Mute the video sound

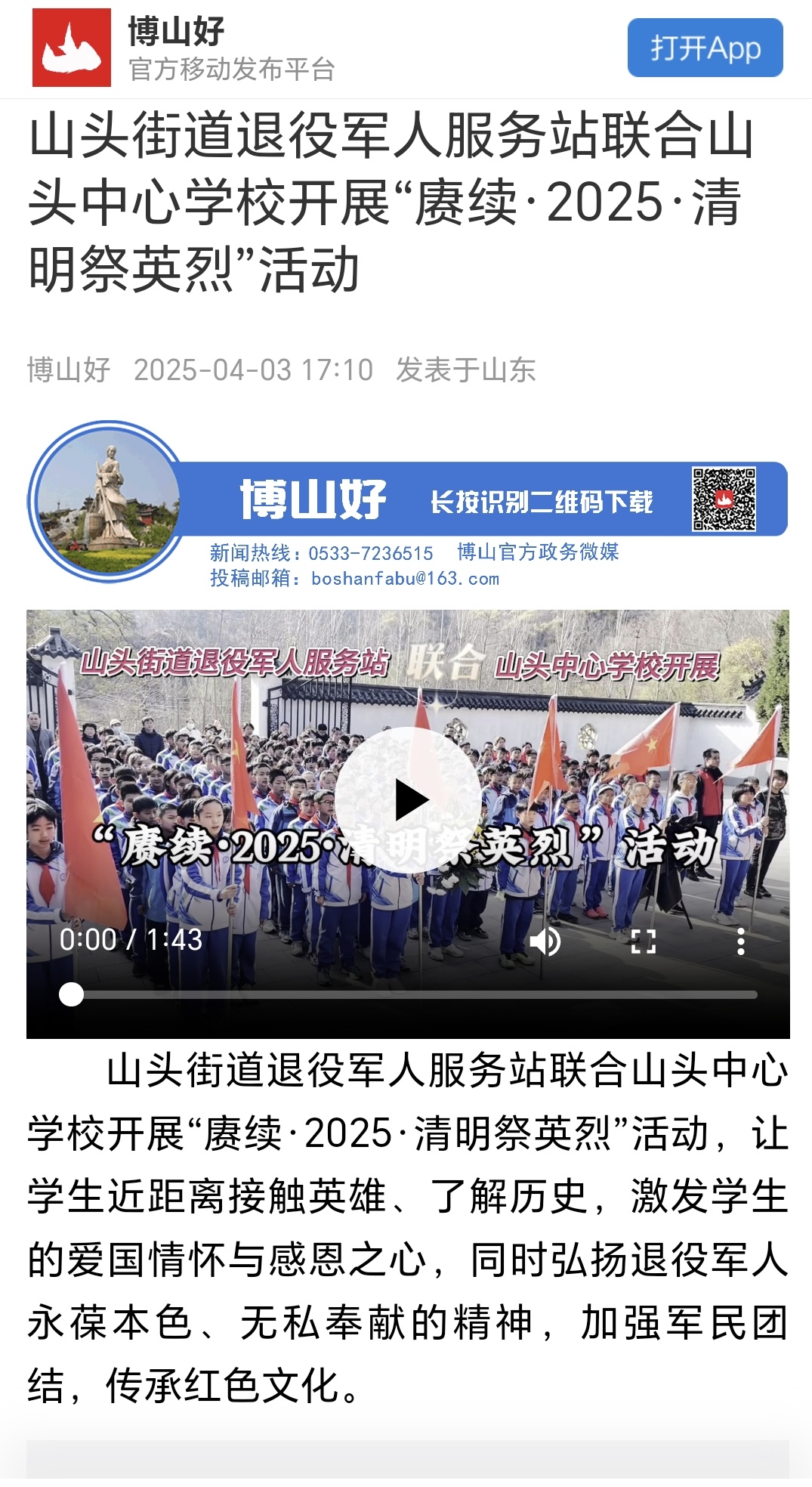545,941
